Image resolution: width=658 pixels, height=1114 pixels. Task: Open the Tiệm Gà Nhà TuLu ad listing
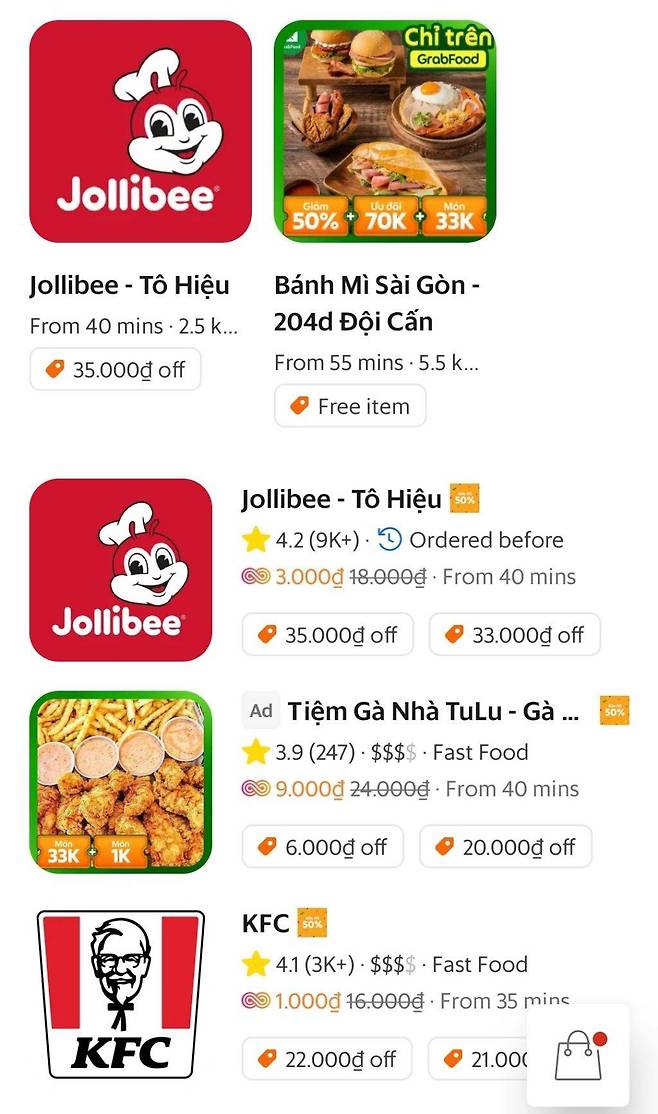point(433,711)
